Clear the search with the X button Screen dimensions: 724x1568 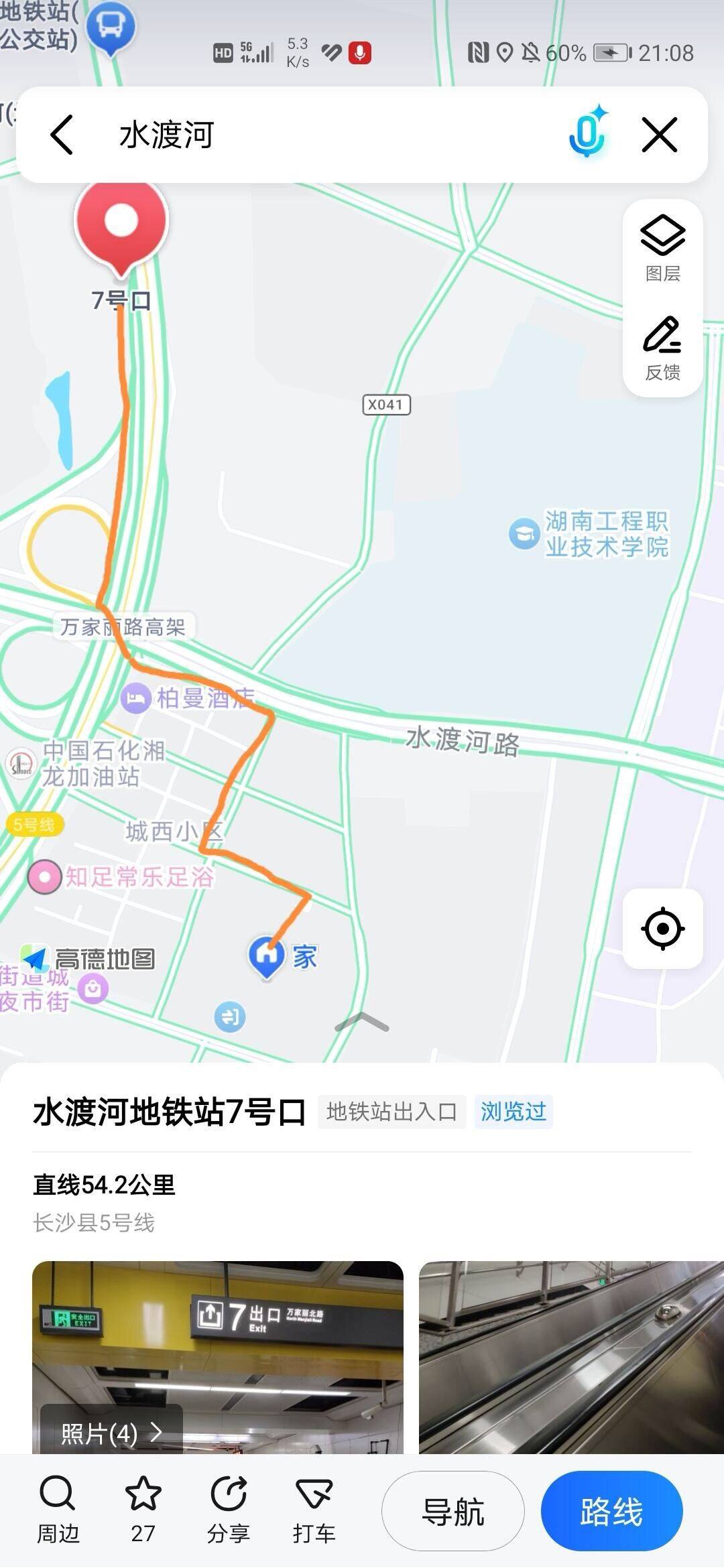point(660,135)
